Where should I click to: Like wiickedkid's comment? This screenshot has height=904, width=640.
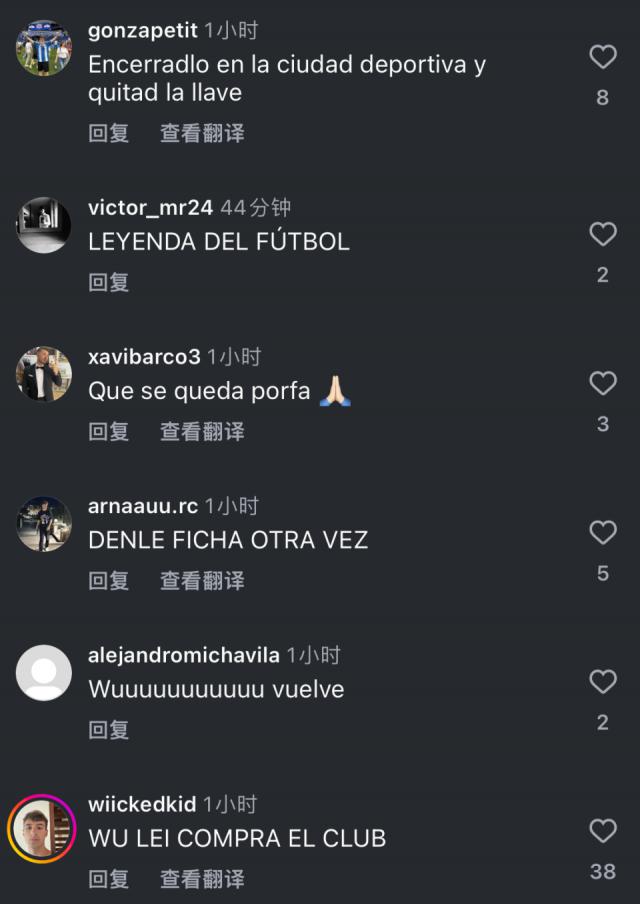tap(602, 831)
